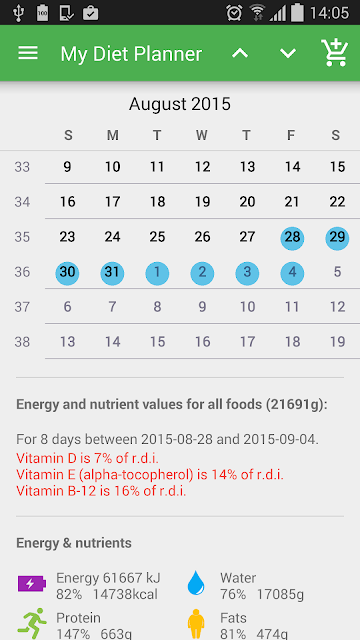Select highlighted date 29 in week 35
Viewport: 360px width, 640px height.
(x=337, y=238)
